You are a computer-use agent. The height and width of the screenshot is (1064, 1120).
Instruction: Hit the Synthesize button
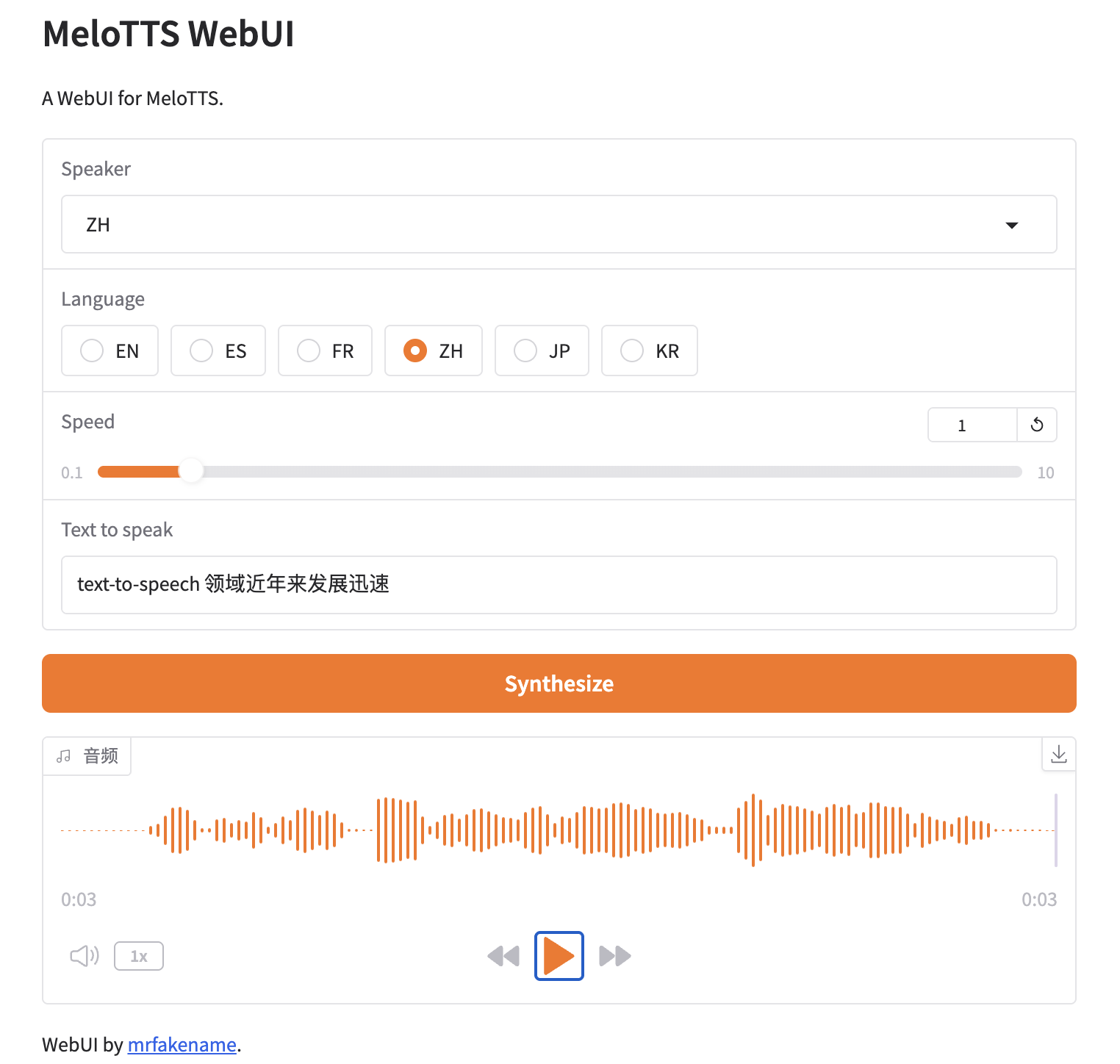pyautogui.click(x=559, y=683)
